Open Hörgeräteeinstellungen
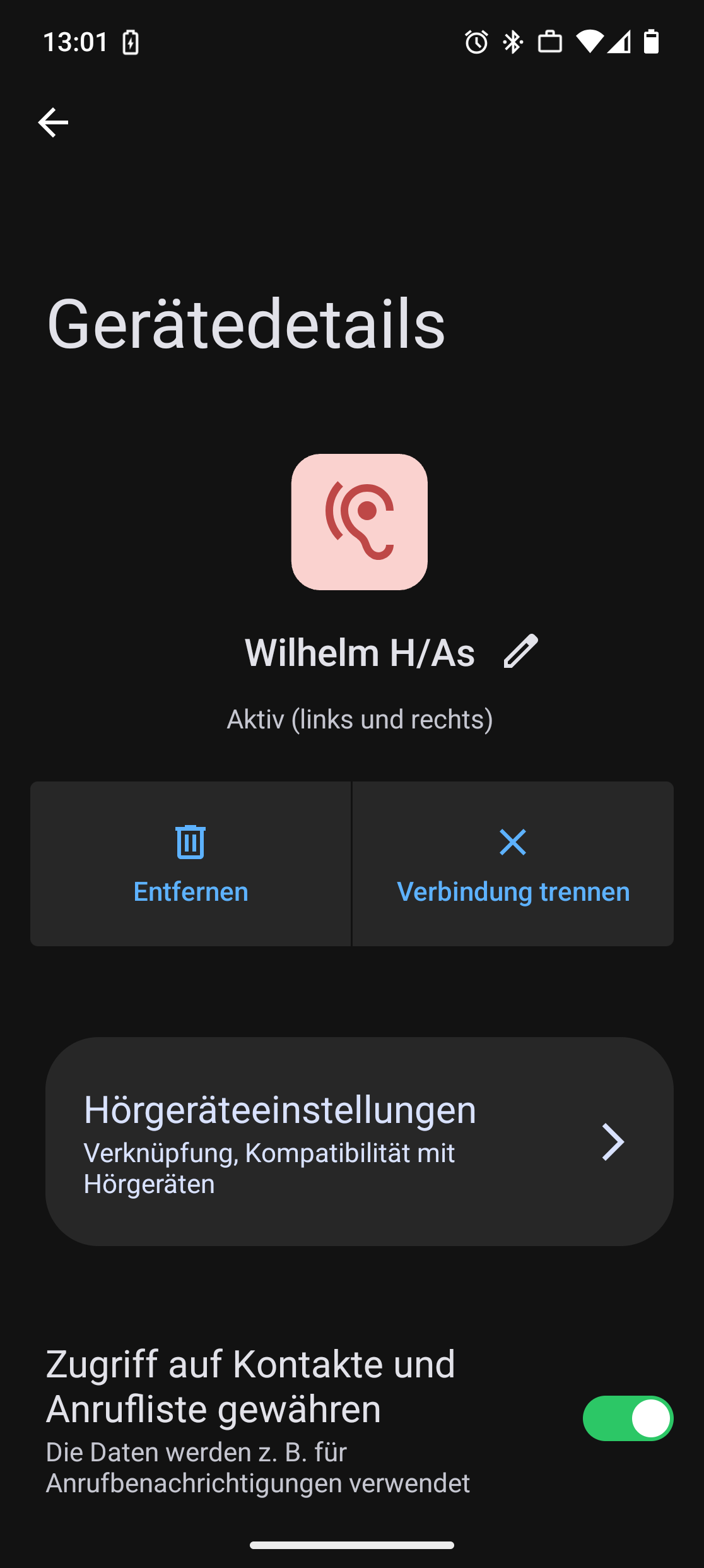Screen dimensions: 704x1568 click(359, 1141)
